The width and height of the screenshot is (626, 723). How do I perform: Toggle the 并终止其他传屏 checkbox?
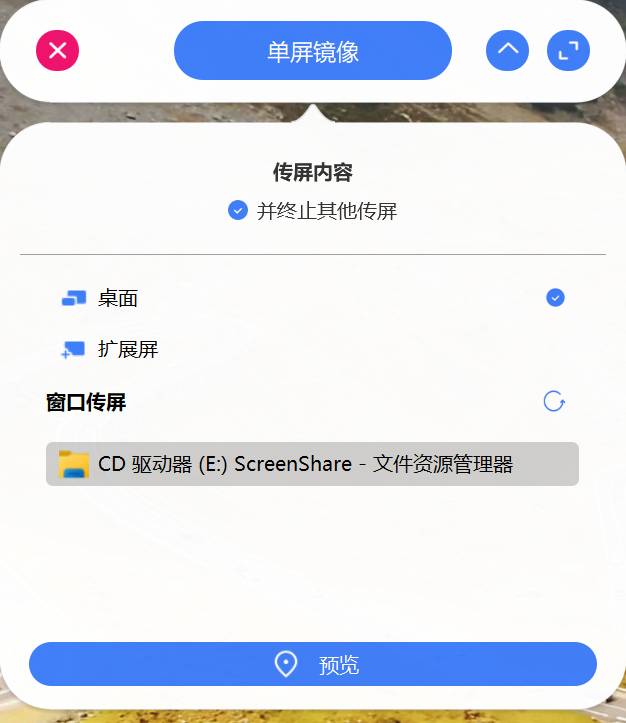pyautogui.click(x=238, y=211)
